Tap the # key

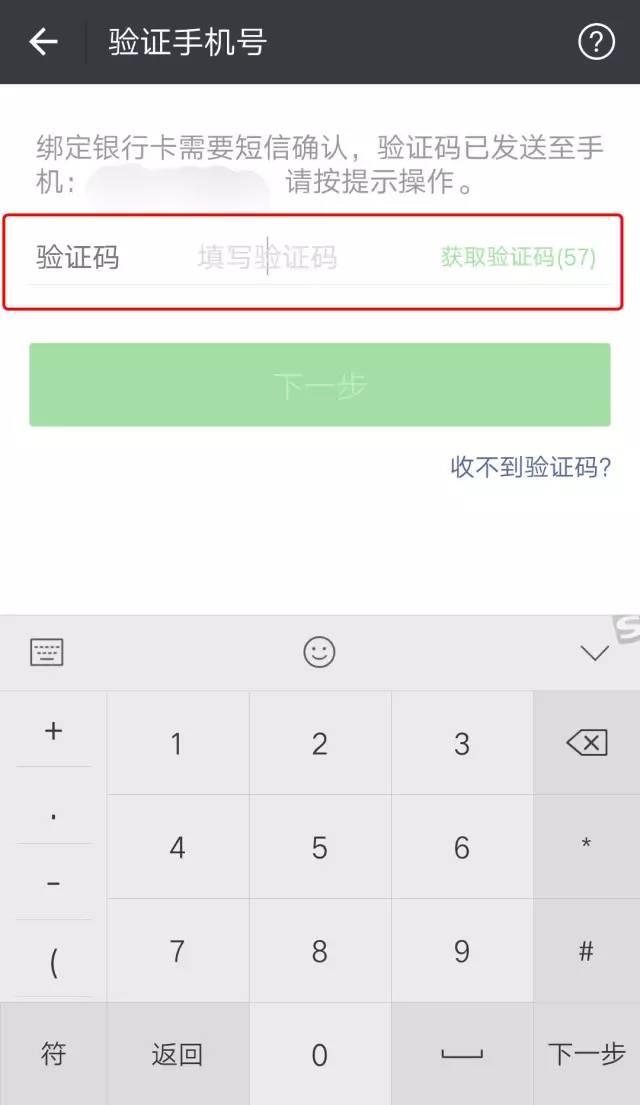pos(586,951)
